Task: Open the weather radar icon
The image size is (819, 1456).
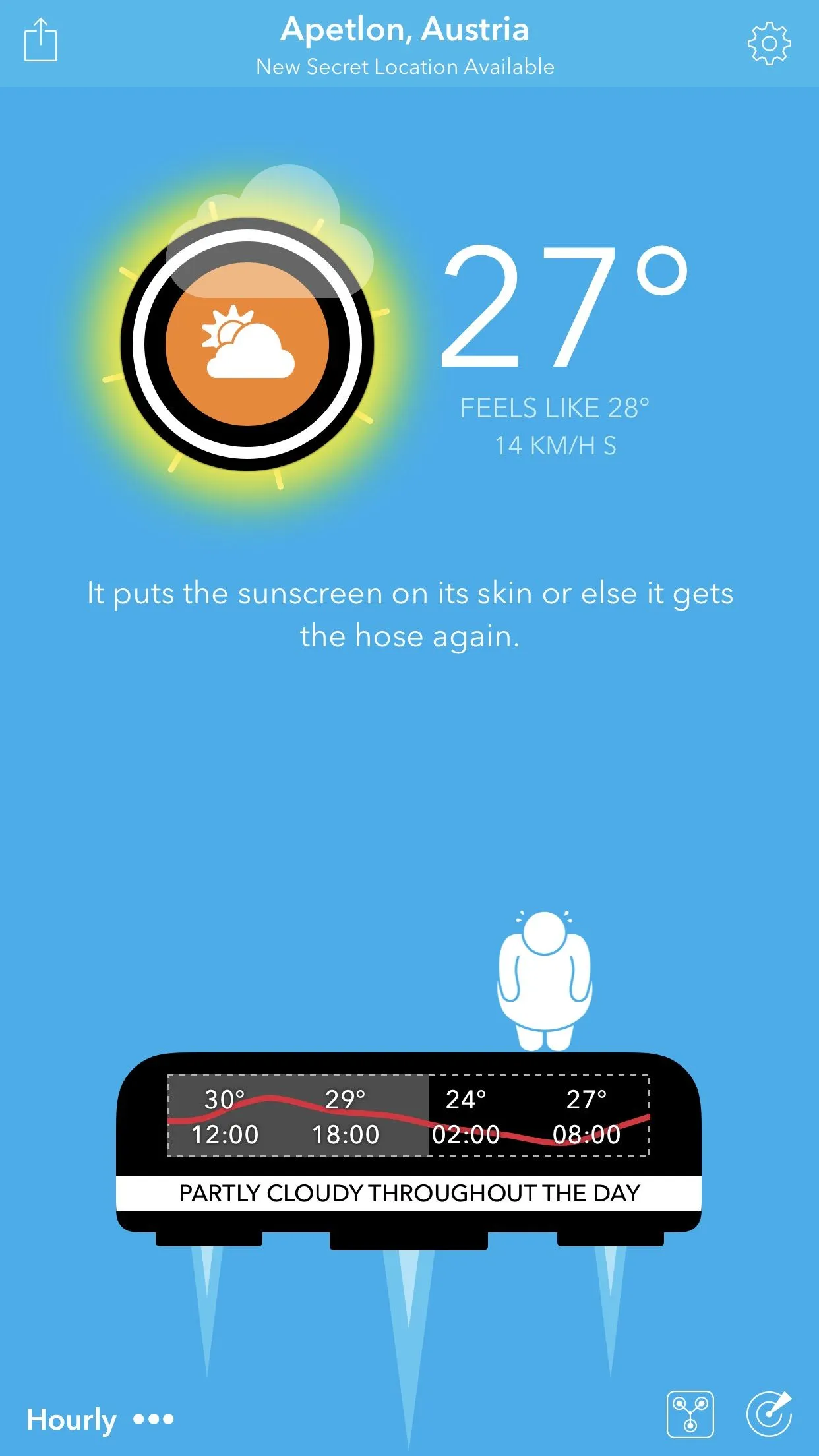Action: pyautogui.click(x=769, y=1414)
